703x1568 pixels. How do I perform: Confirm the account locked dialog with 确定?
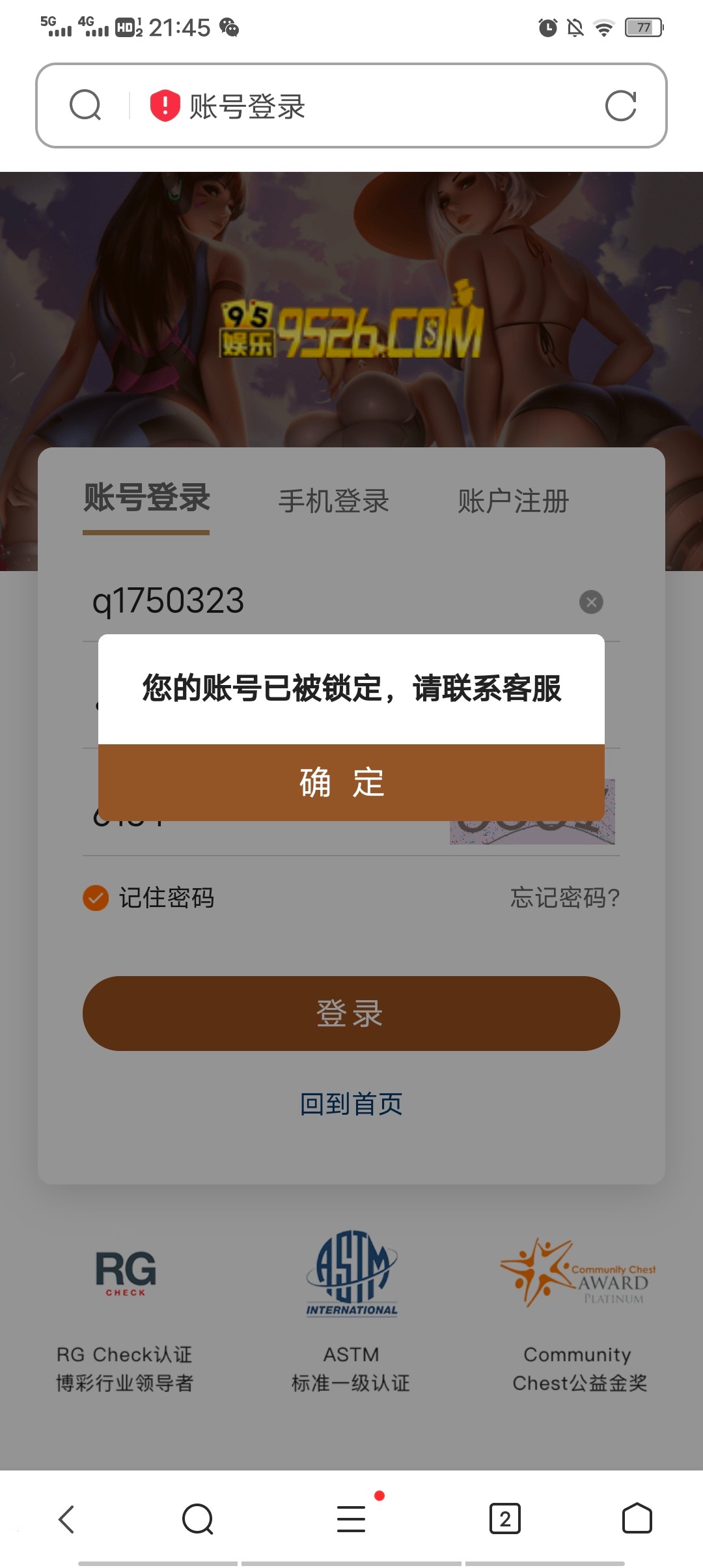[351, 782]
